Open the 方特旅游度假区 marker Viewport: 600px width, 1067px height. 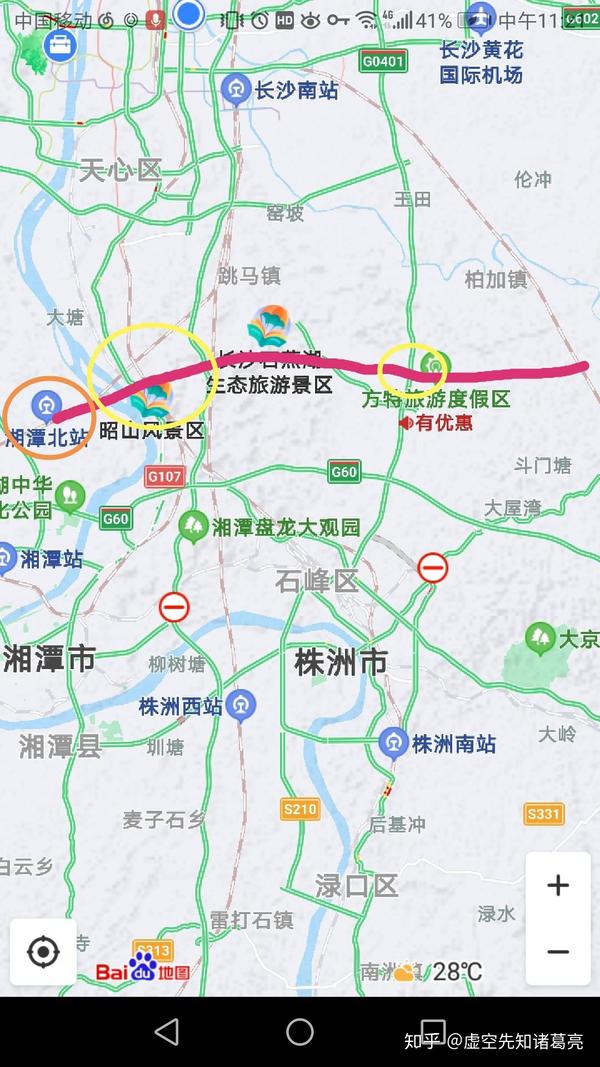[432, 365]
